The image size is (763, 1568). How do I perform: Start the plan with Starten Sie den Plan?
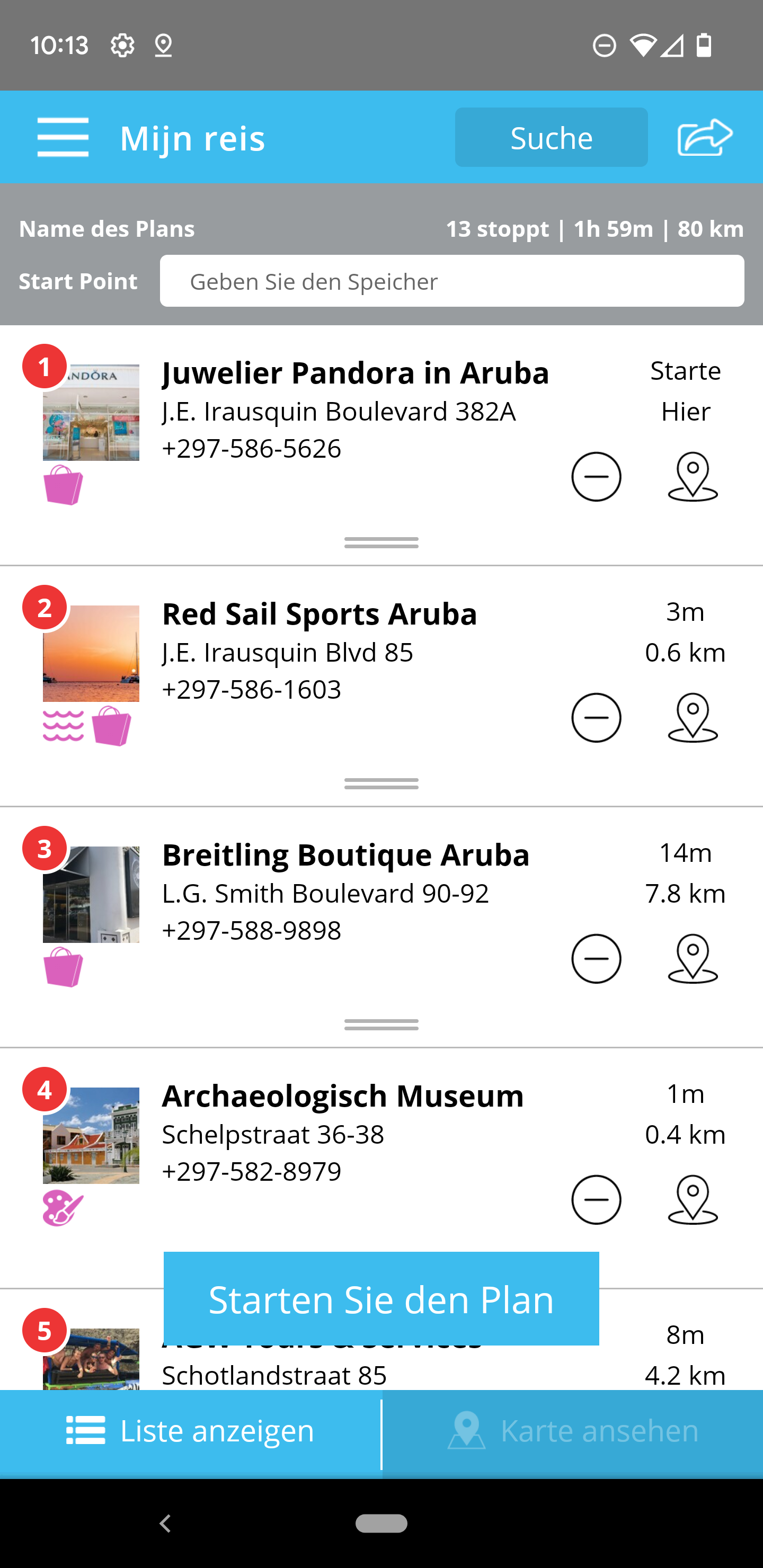[381, 1299]
